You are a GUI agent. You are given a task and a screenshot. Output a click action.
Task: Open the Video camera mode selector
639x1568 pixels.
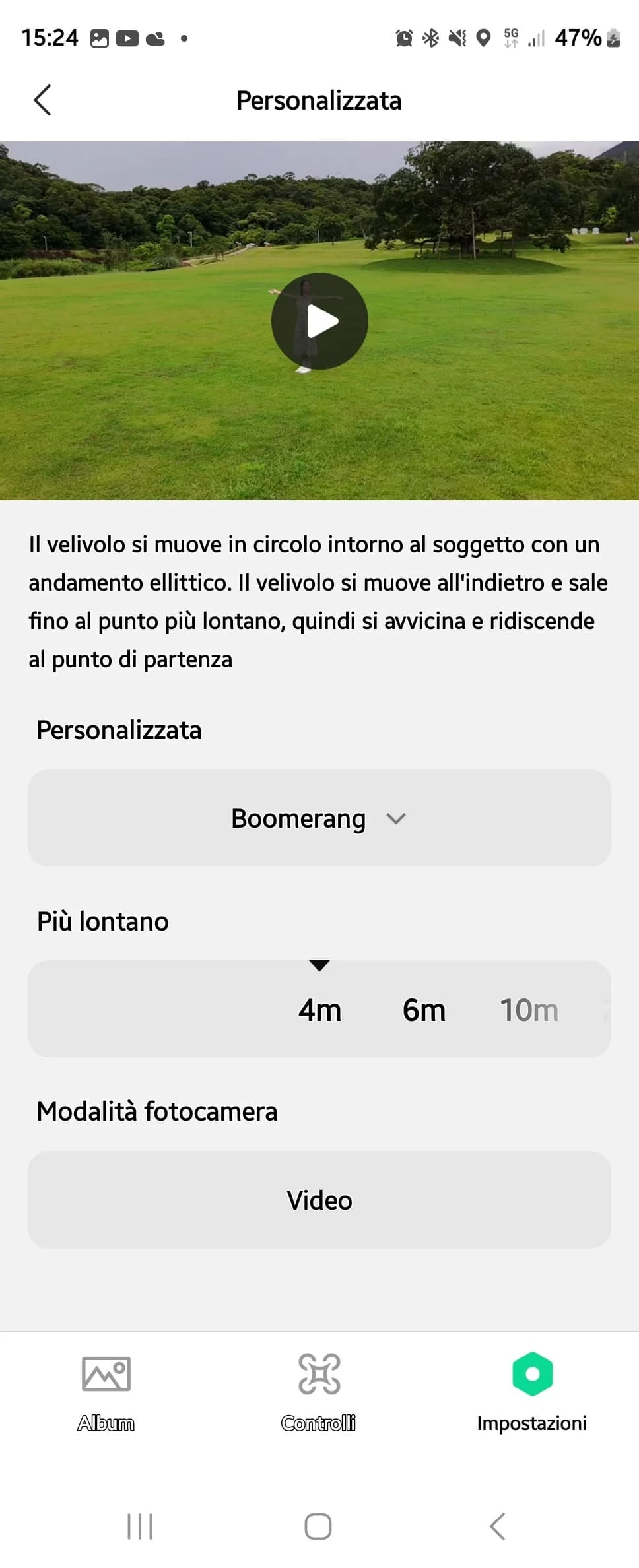coord(319,1200)
